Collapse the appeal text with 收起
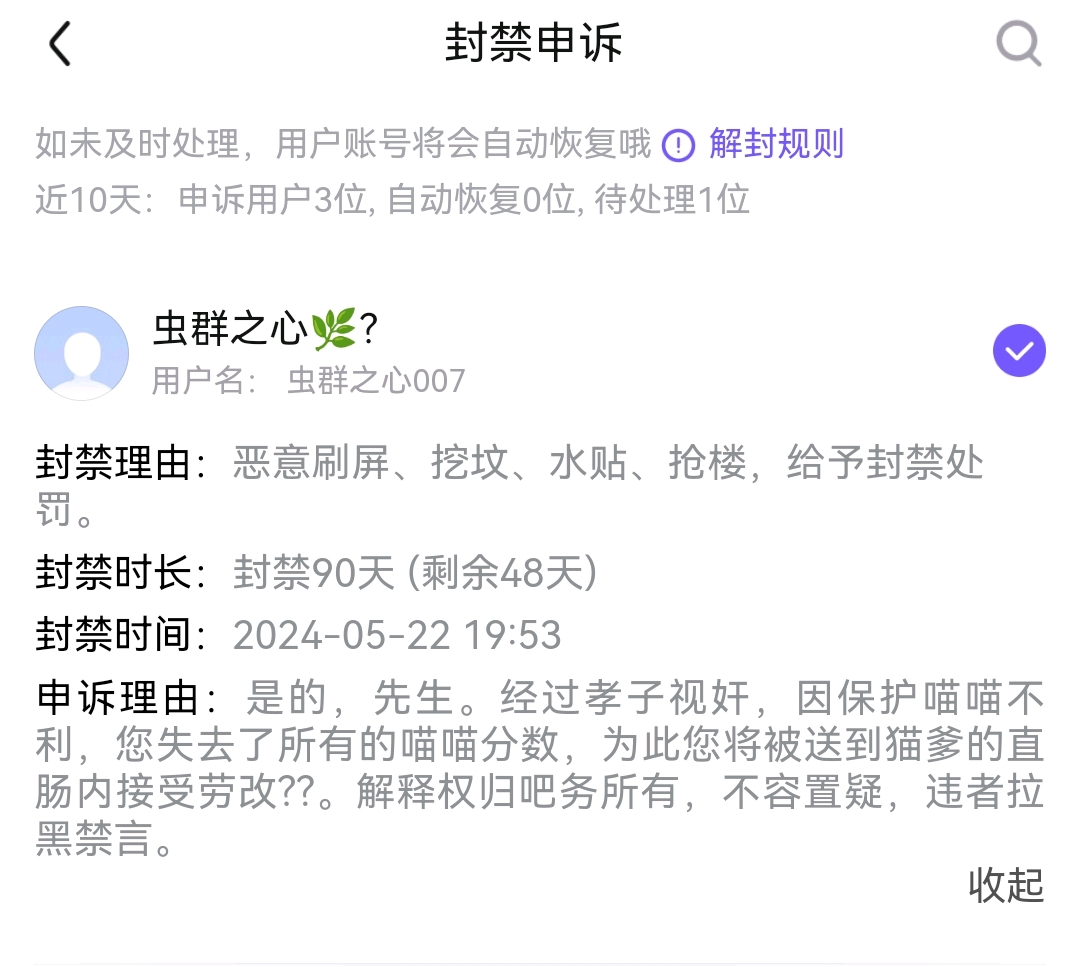The image size is (1080, 967). click(x=1005, y=884)
